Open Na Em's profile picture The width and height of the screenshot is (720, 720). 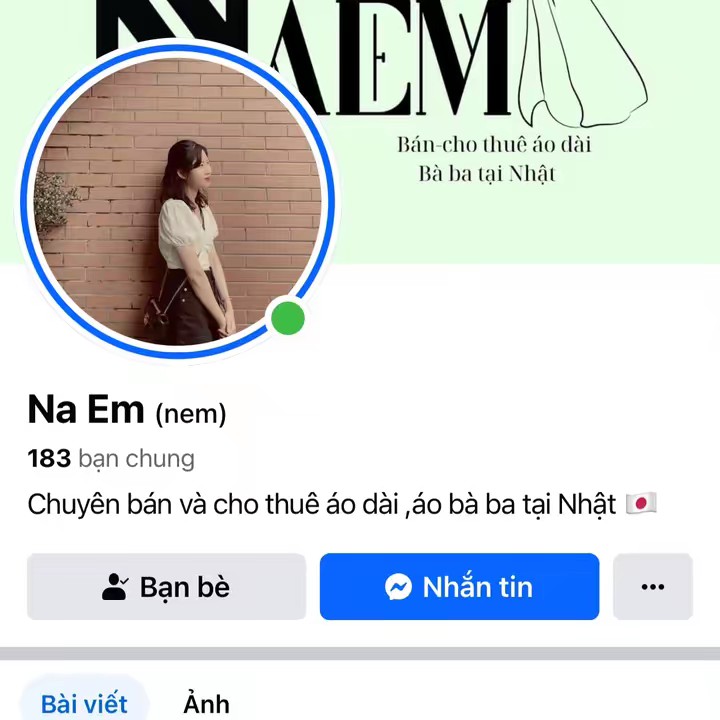(177, 200)
